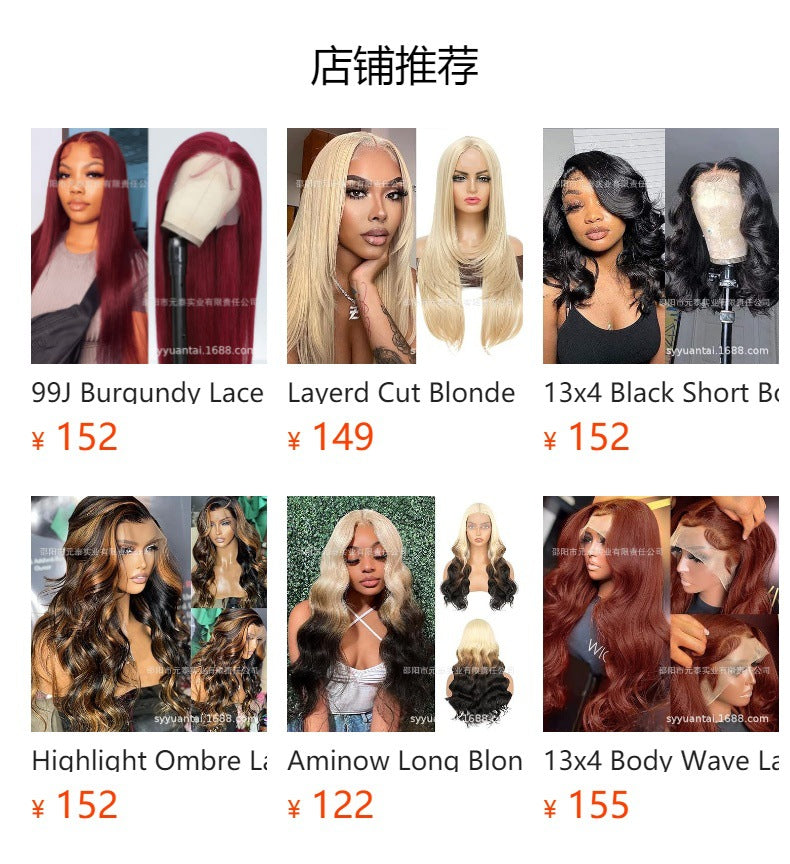Click the Layerd Cut Blonde title link
The image size is (790, 864).
[x=400, y=392]
